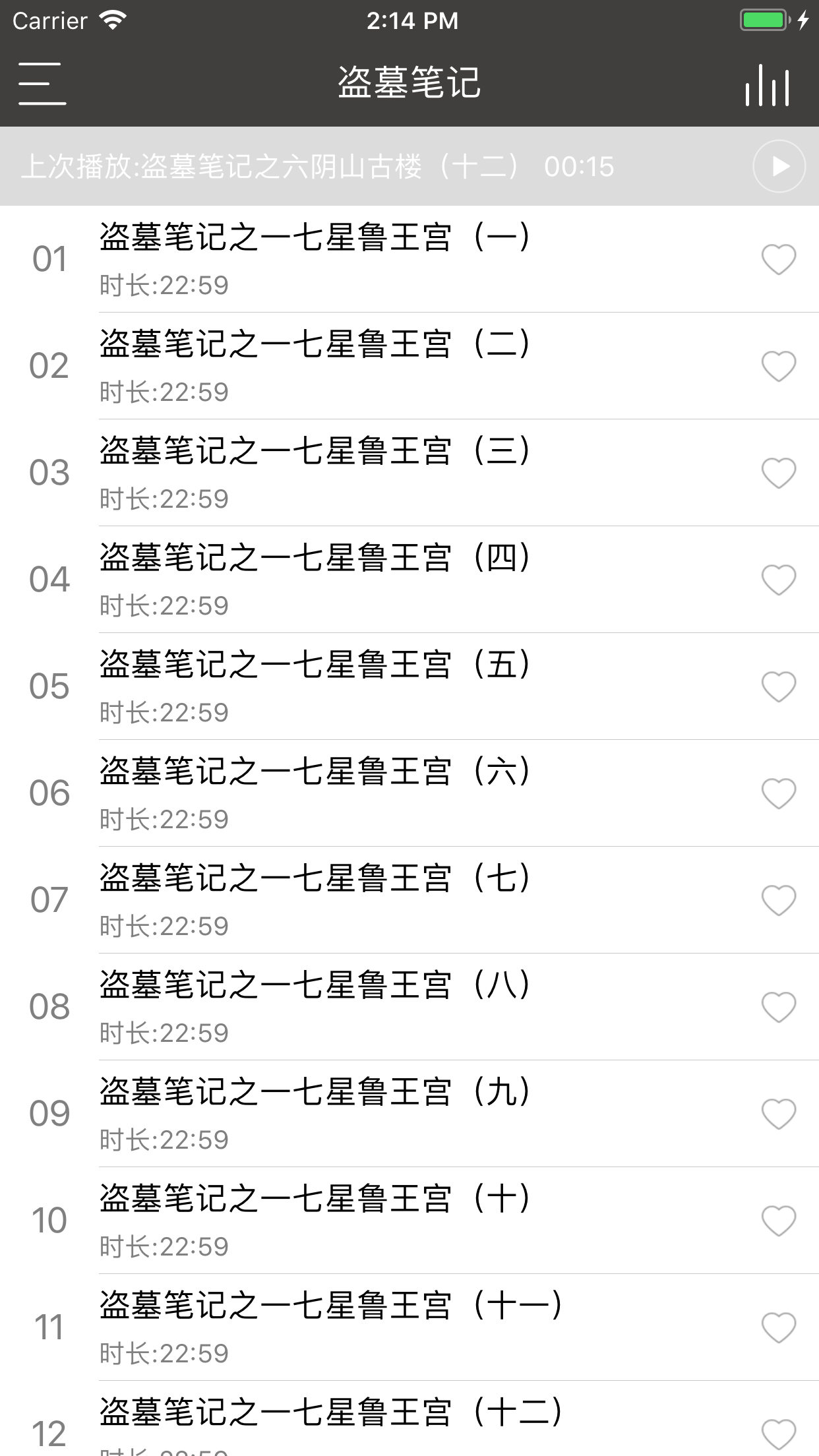This screenshot has height=1456, width=819.
Task: Tap the heart icon for episode 01
Action: tap(778, 260)
